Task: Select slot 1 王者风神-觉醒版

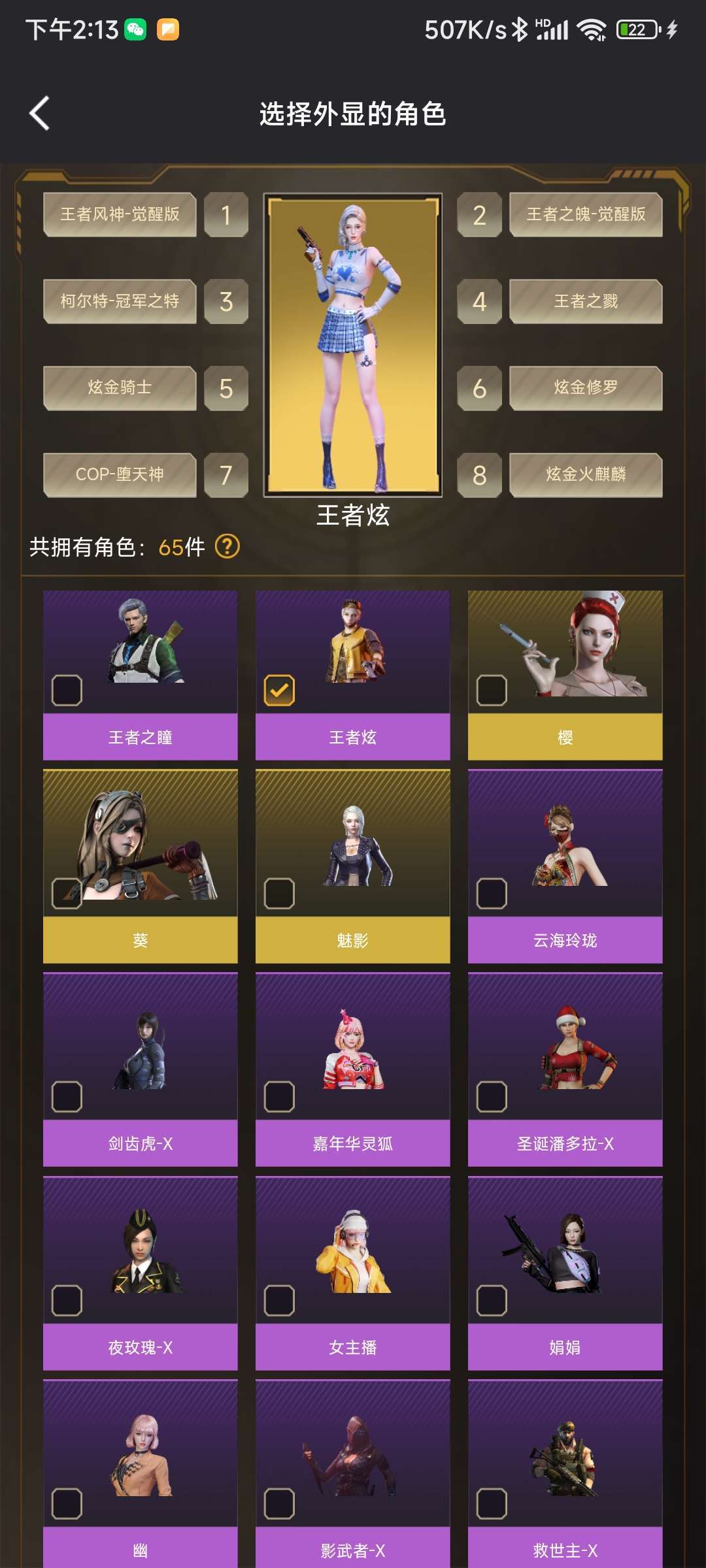Action: point(120,214)
